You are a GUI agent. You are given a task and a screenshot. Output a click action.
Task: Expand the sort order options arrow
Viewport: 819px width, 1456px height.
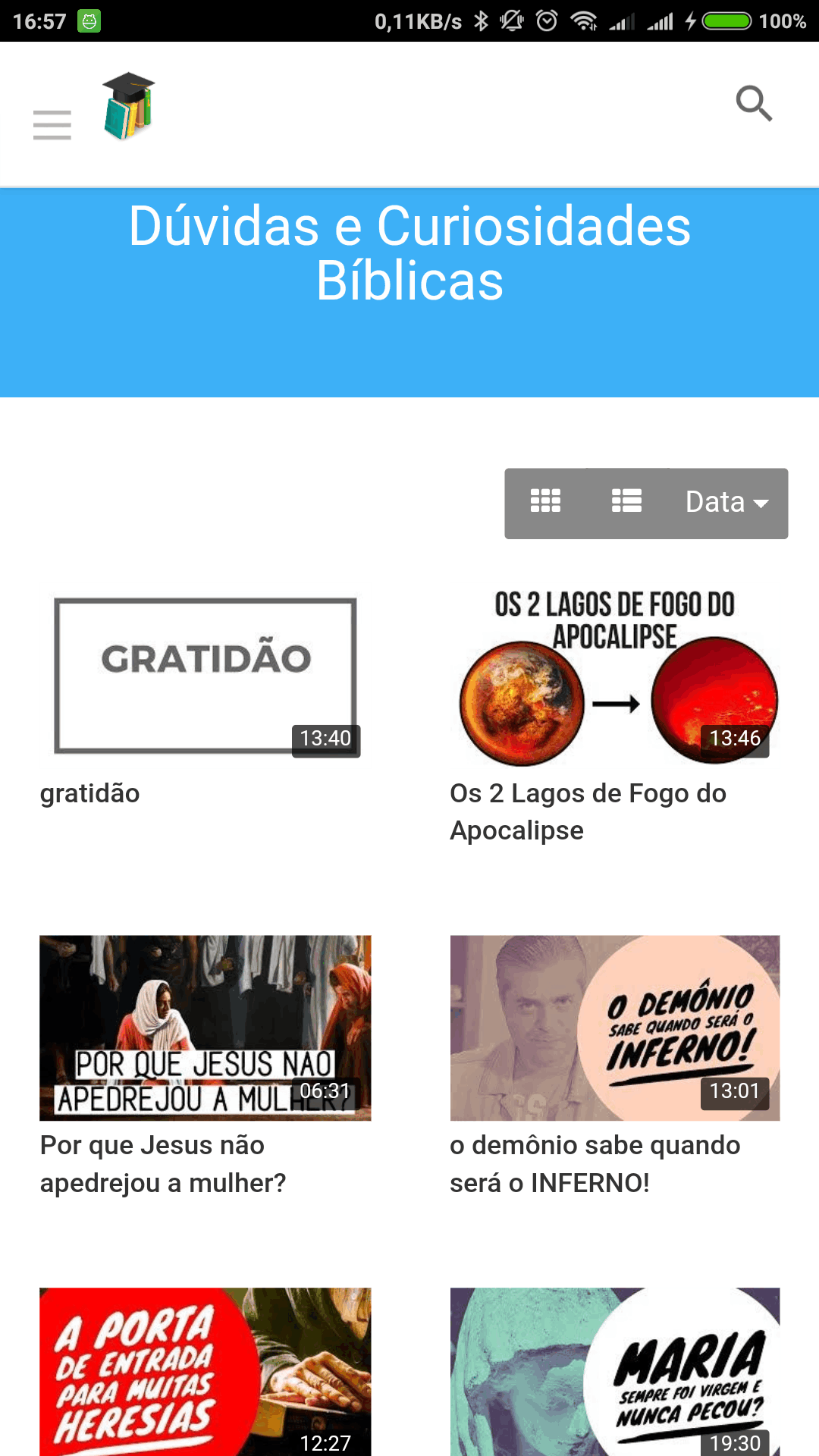[x=762, y=504]
